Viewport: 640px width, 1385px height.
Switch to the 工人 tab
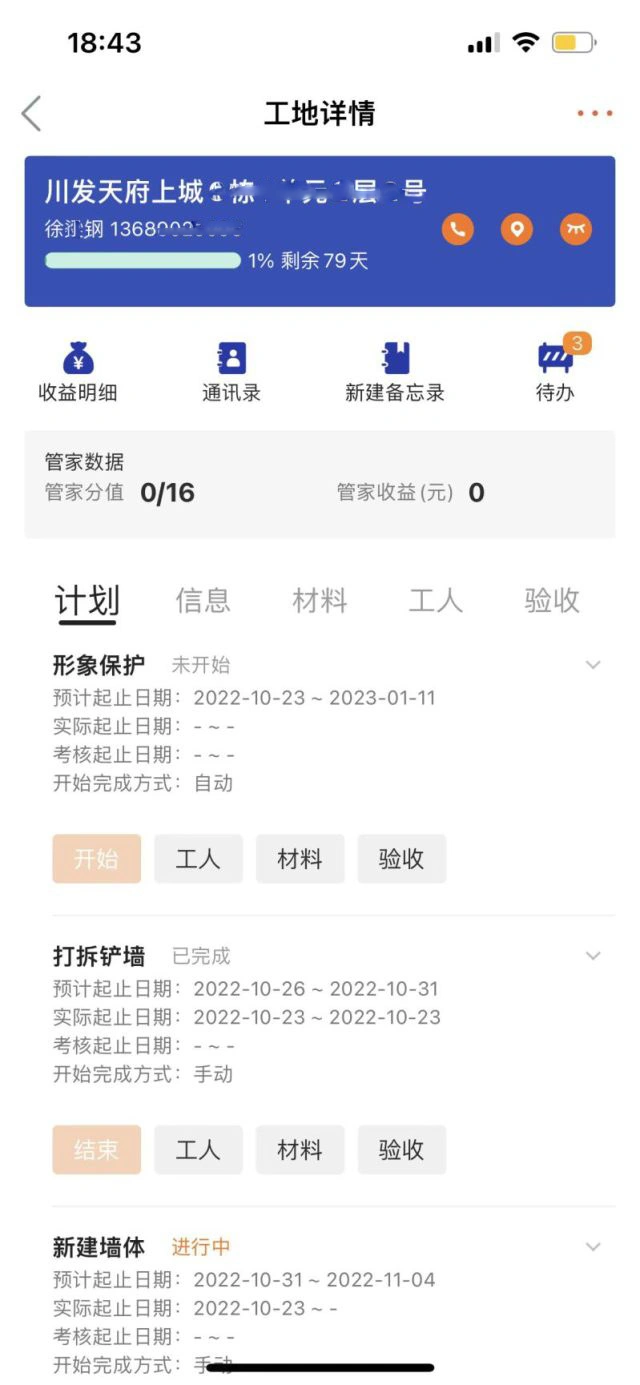point(436,600)
